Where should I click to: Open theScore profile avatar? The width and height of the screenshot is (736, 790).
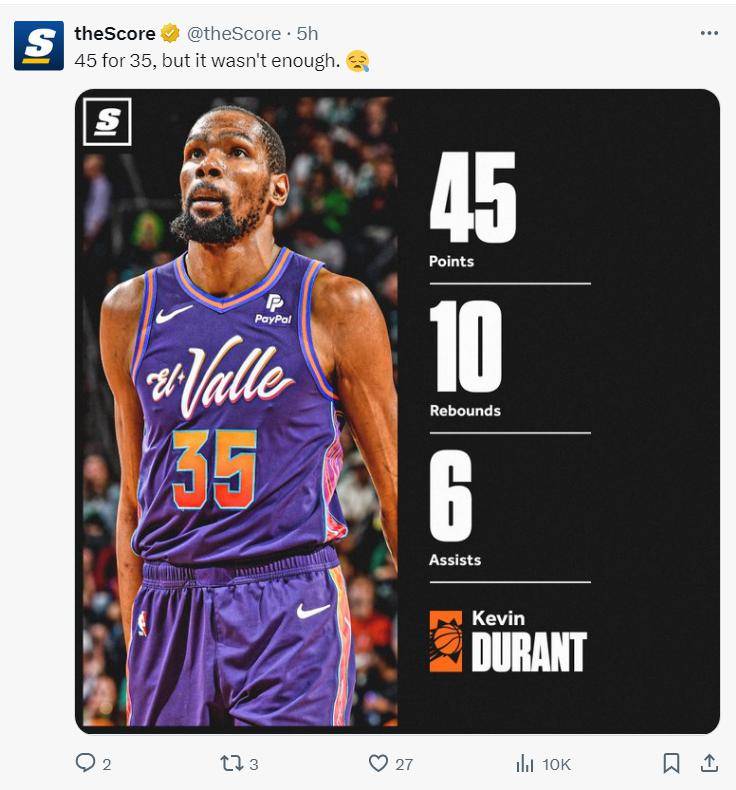39,46
